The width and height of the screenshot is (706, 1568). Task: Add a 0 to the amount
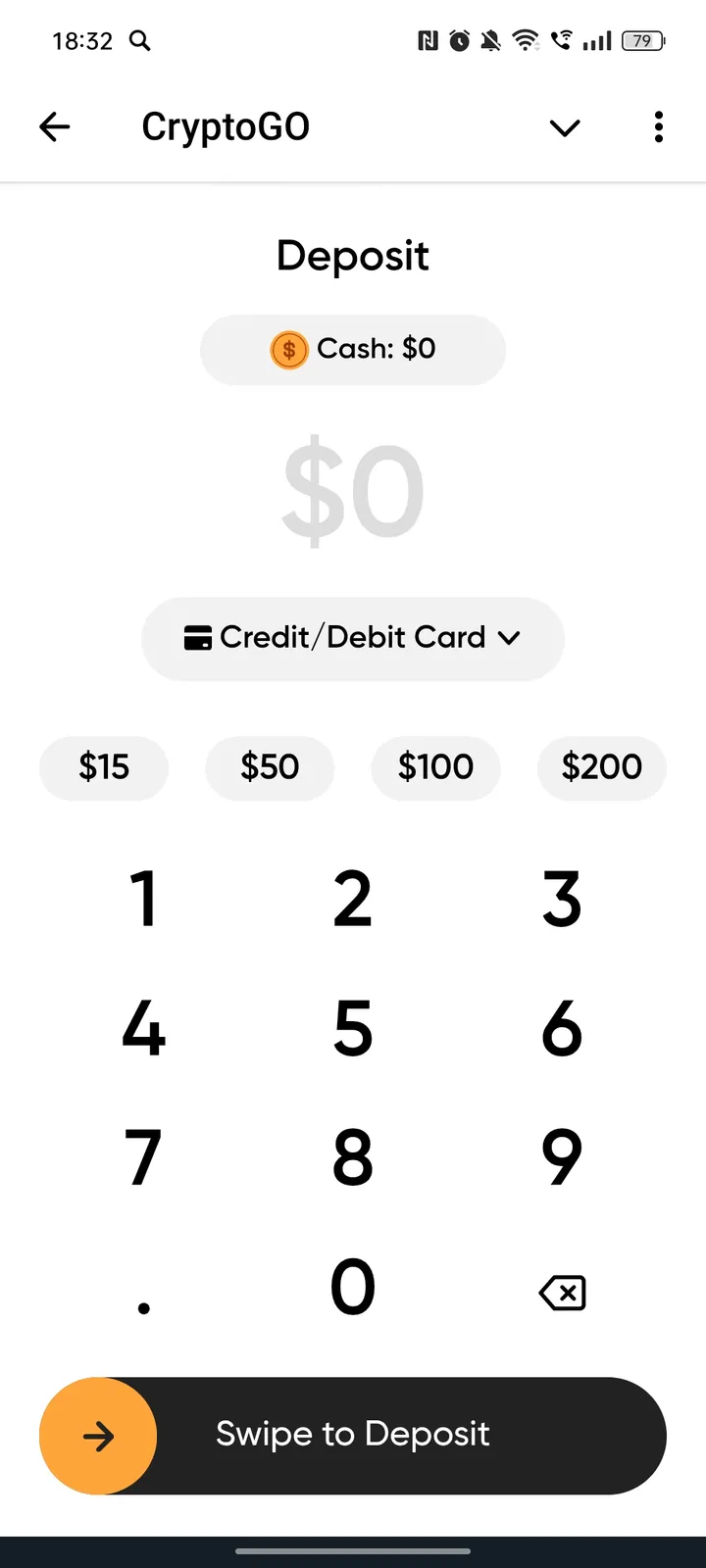tap(353, 1287)
